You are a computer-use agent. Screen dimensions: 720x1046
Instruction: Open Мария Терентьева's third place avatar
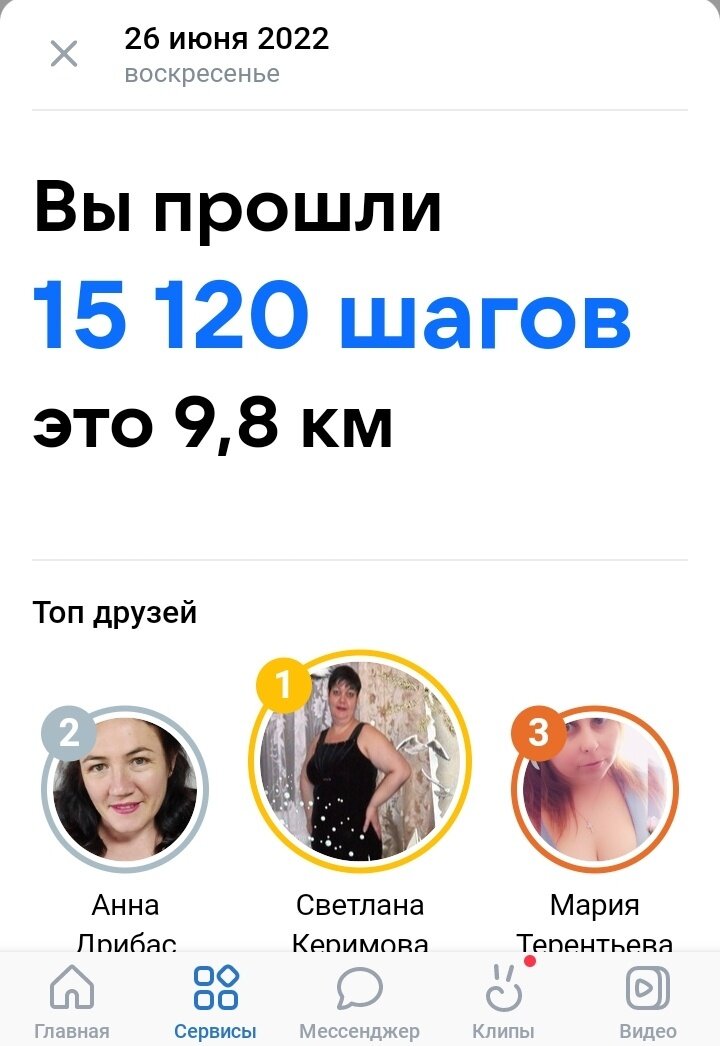pyautogui.click(x=595, y=790)
